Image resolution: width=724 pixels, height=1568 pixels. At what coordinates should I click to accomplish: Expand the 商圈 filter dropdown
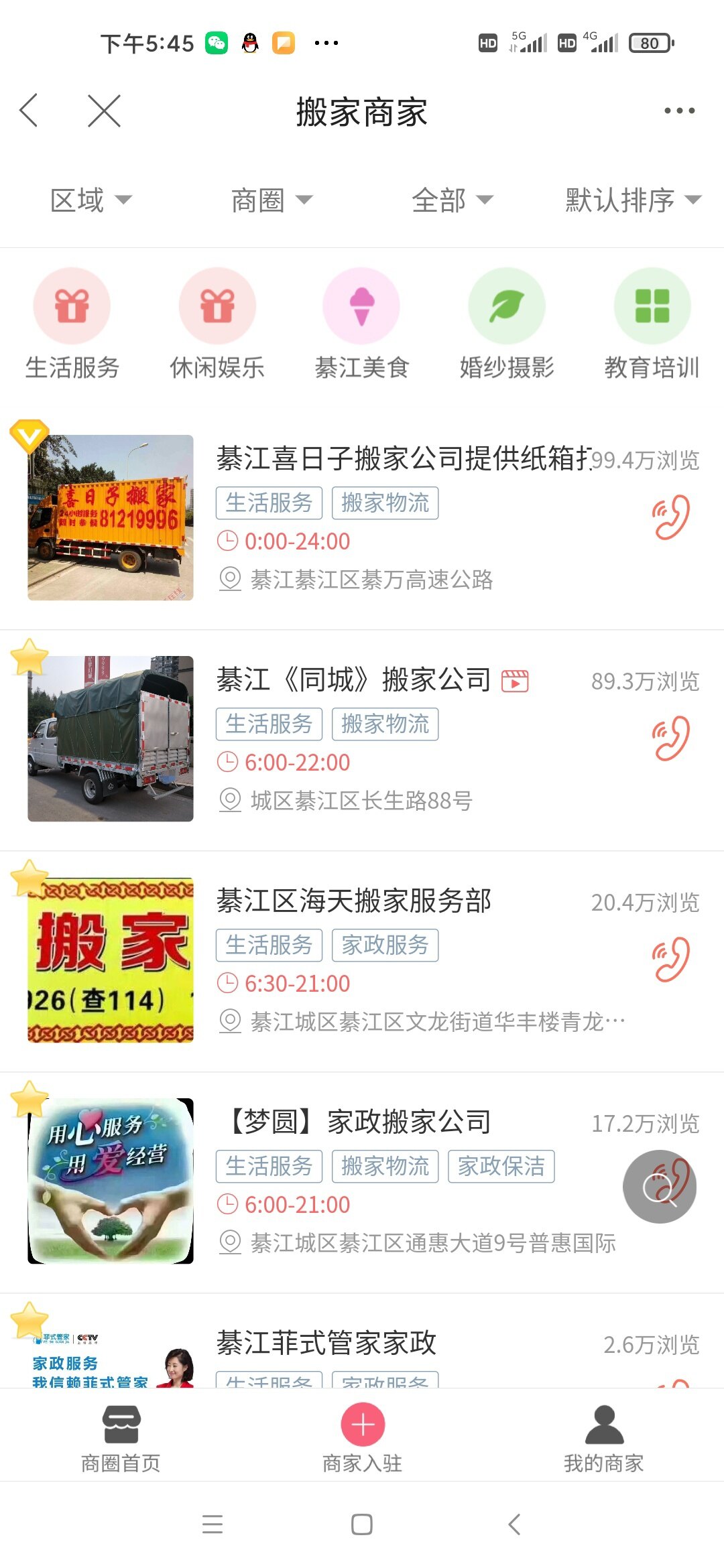[271, 200]
